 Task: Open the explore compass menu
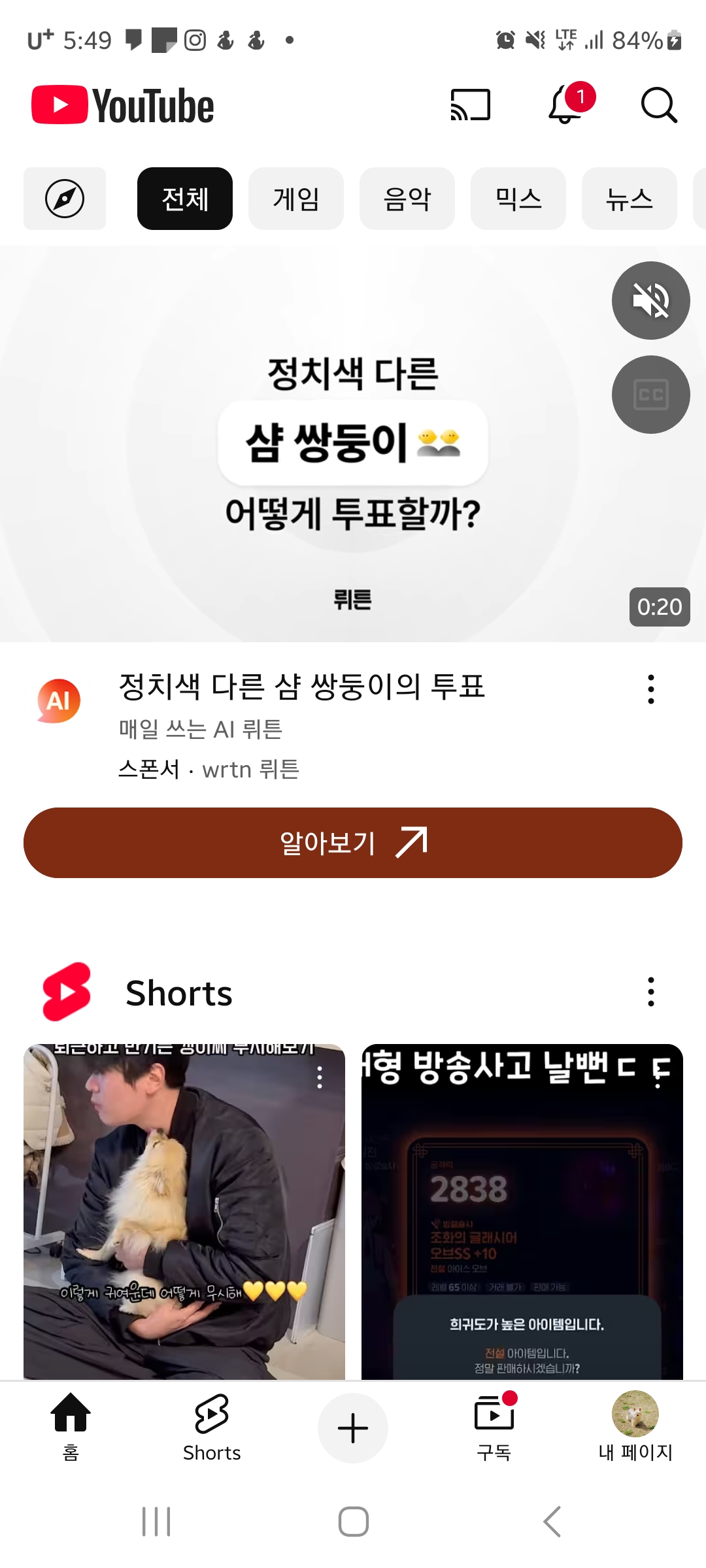65,199
